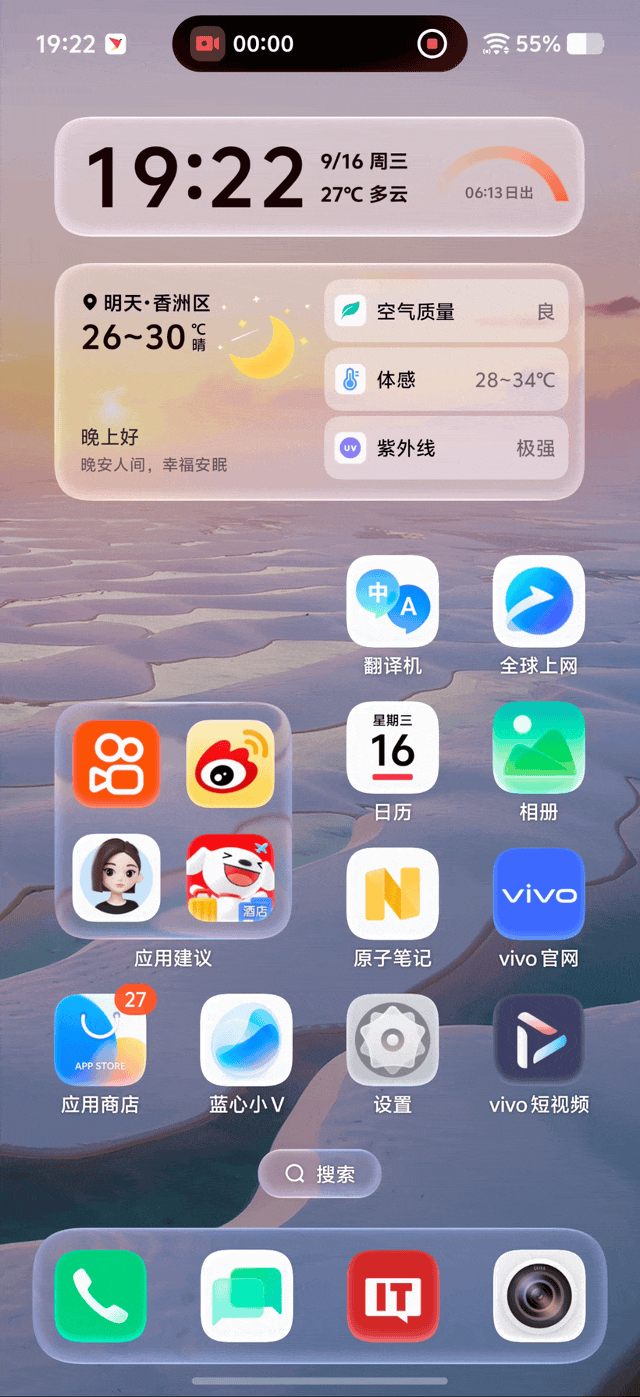The image size is (640, 1397).
Task: Open the phone dialer in dock
Action: pyautogui.click(x=100, y=1296)
